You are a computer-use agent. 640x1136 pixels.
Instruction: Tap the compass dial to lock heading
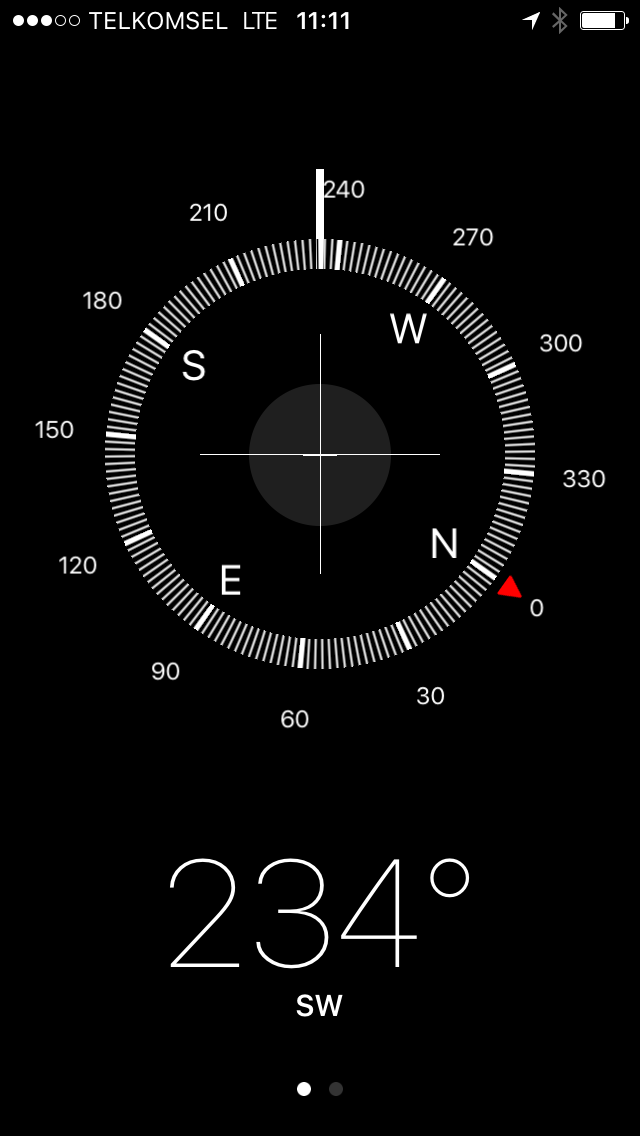(320, 454)
